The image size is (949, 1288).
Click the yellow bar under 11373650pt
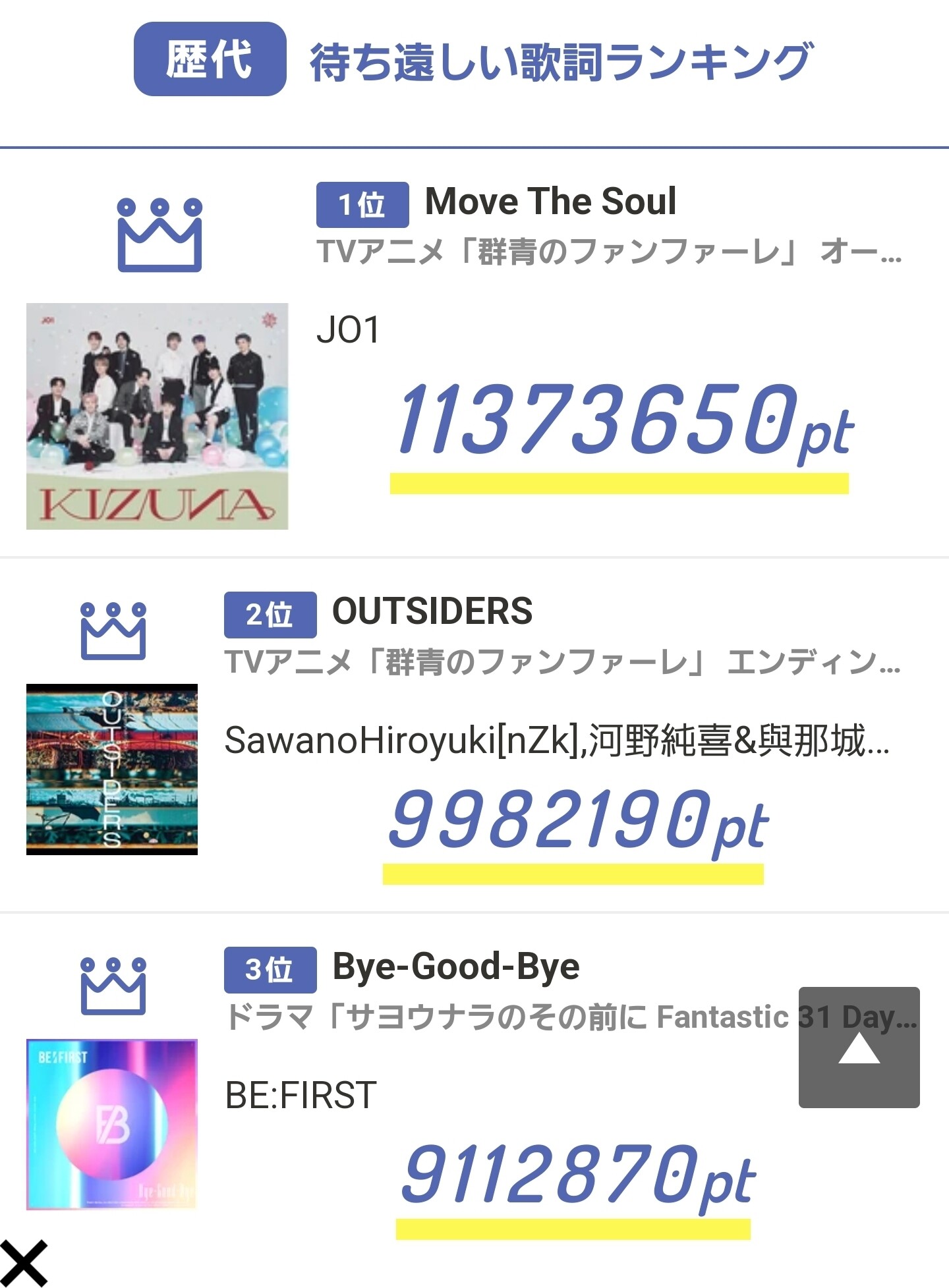pos(619,482)
